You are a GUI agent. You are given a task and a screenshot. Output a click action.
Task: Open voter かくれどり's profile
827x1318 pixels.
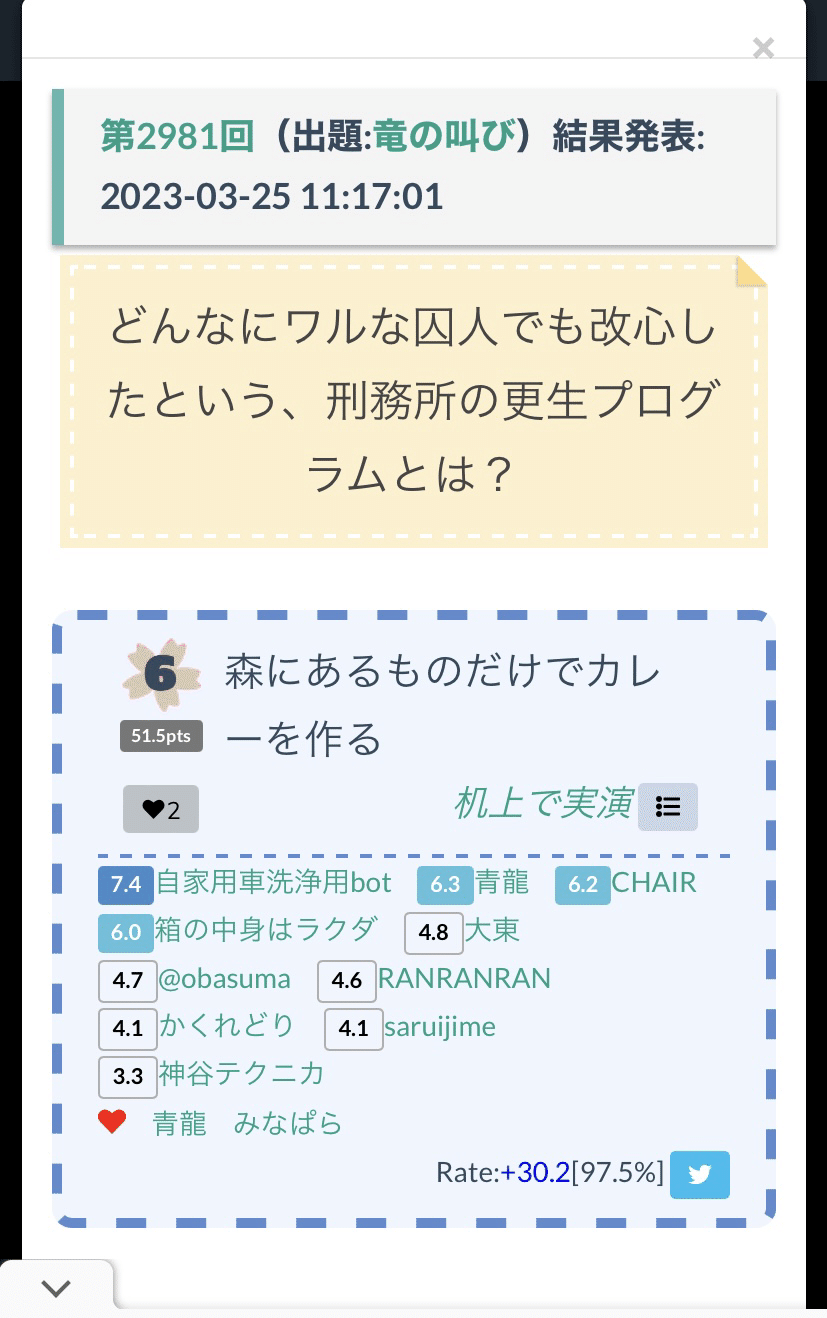point(226,1026)
